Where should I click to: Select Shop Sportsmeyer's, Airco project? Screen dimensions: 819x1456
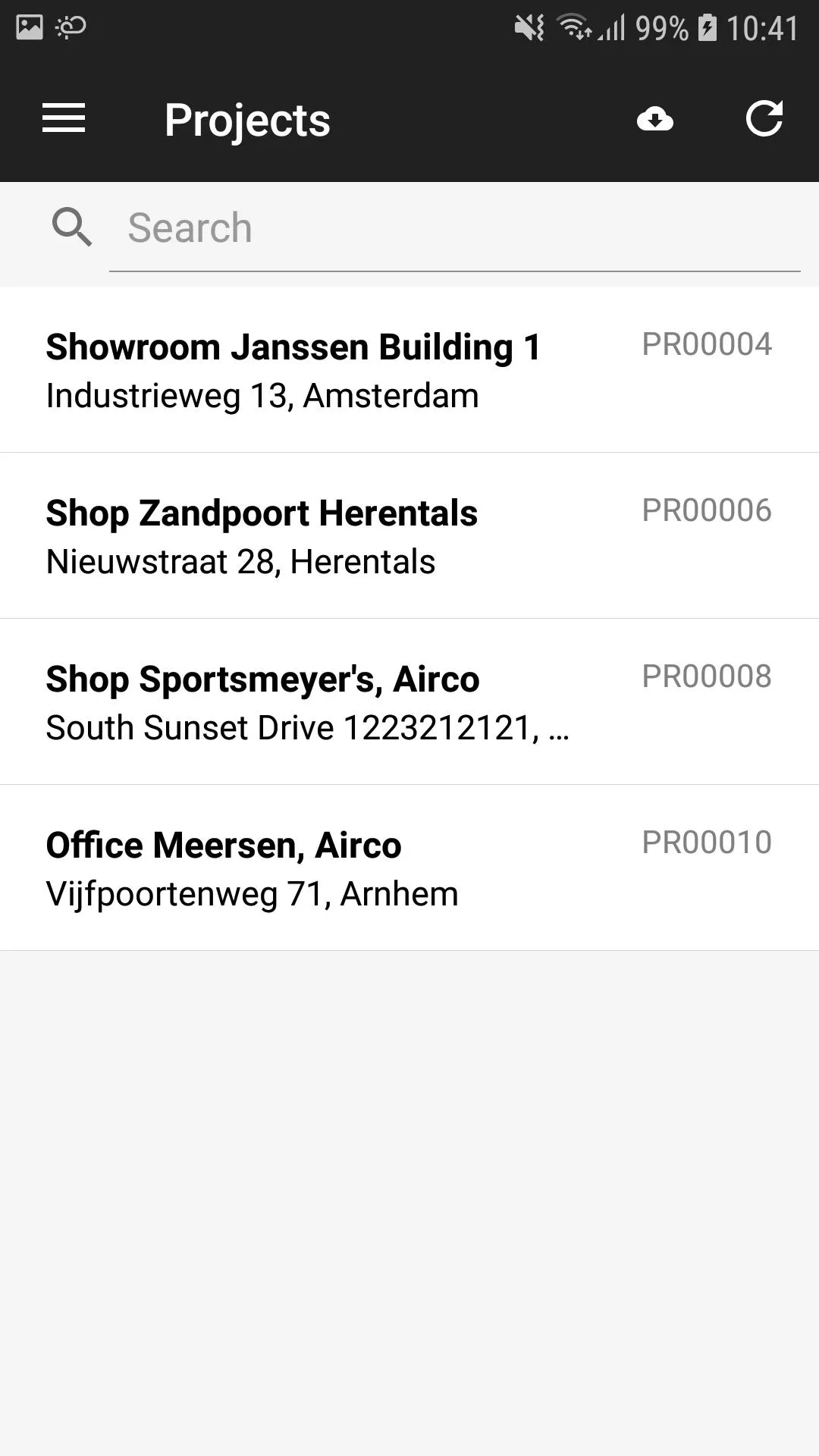[263, 679]
